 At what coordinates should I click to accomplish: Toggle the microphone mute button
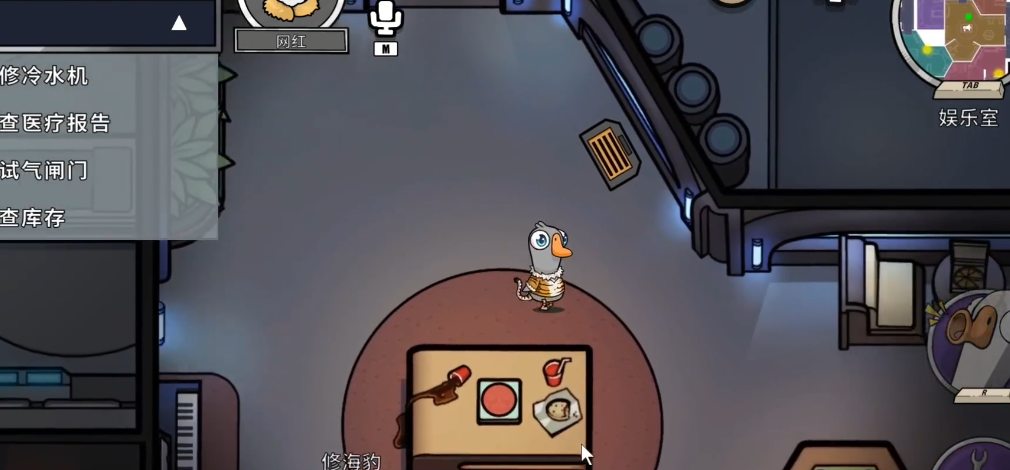click(385, 18)
